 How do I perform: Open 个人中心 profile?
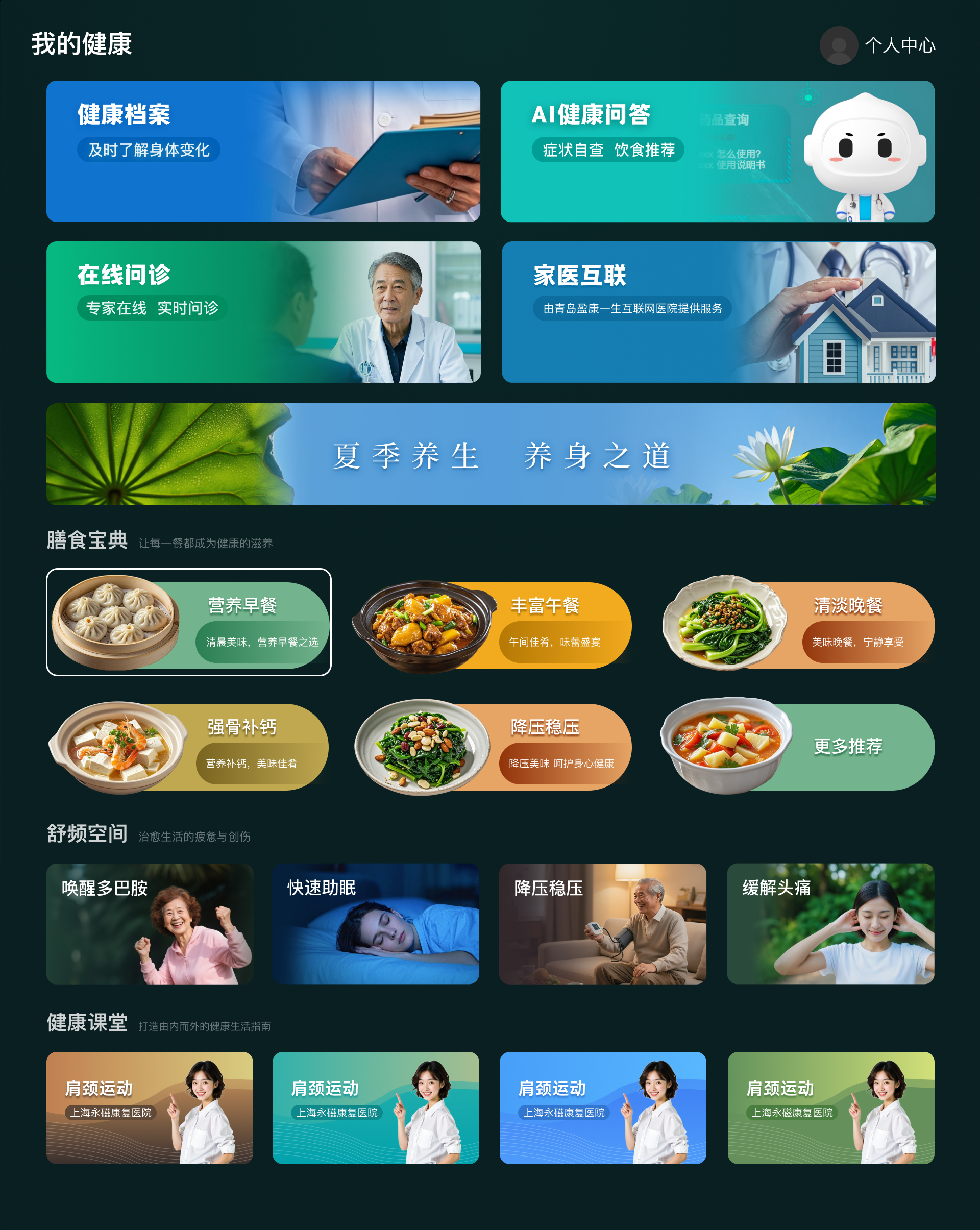click(x=878, y=45)
